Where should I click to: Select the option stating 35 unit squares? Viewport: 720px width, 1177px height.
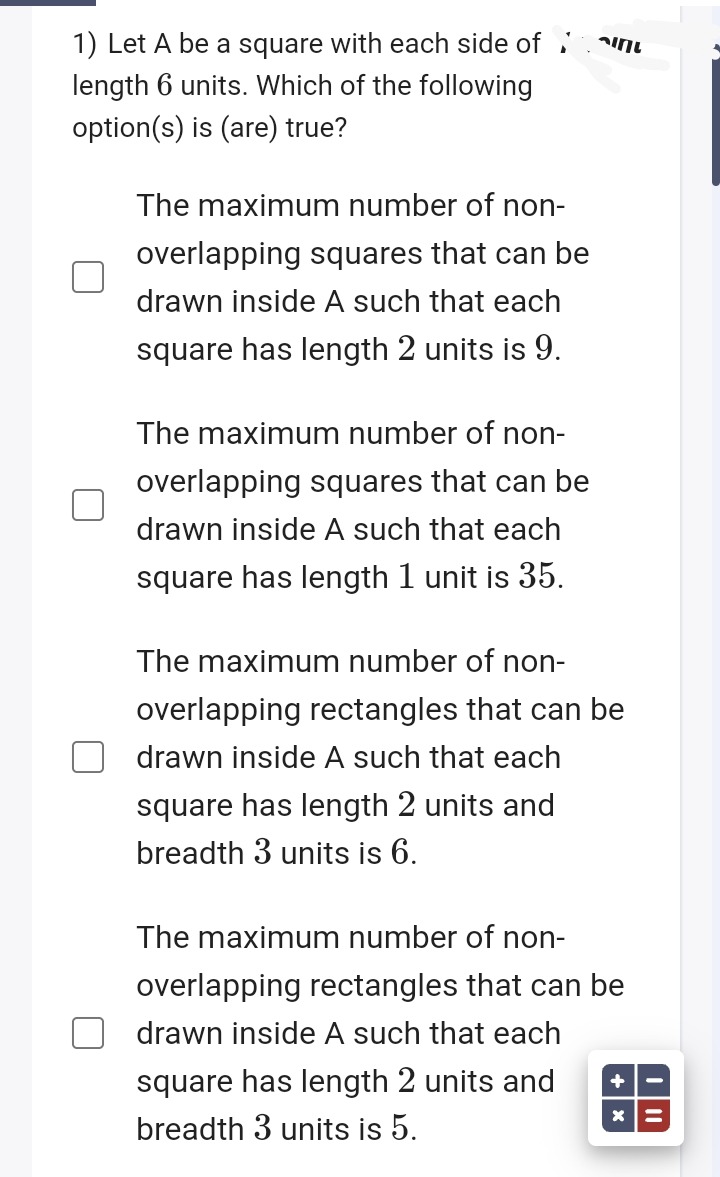tap(88, 505)
